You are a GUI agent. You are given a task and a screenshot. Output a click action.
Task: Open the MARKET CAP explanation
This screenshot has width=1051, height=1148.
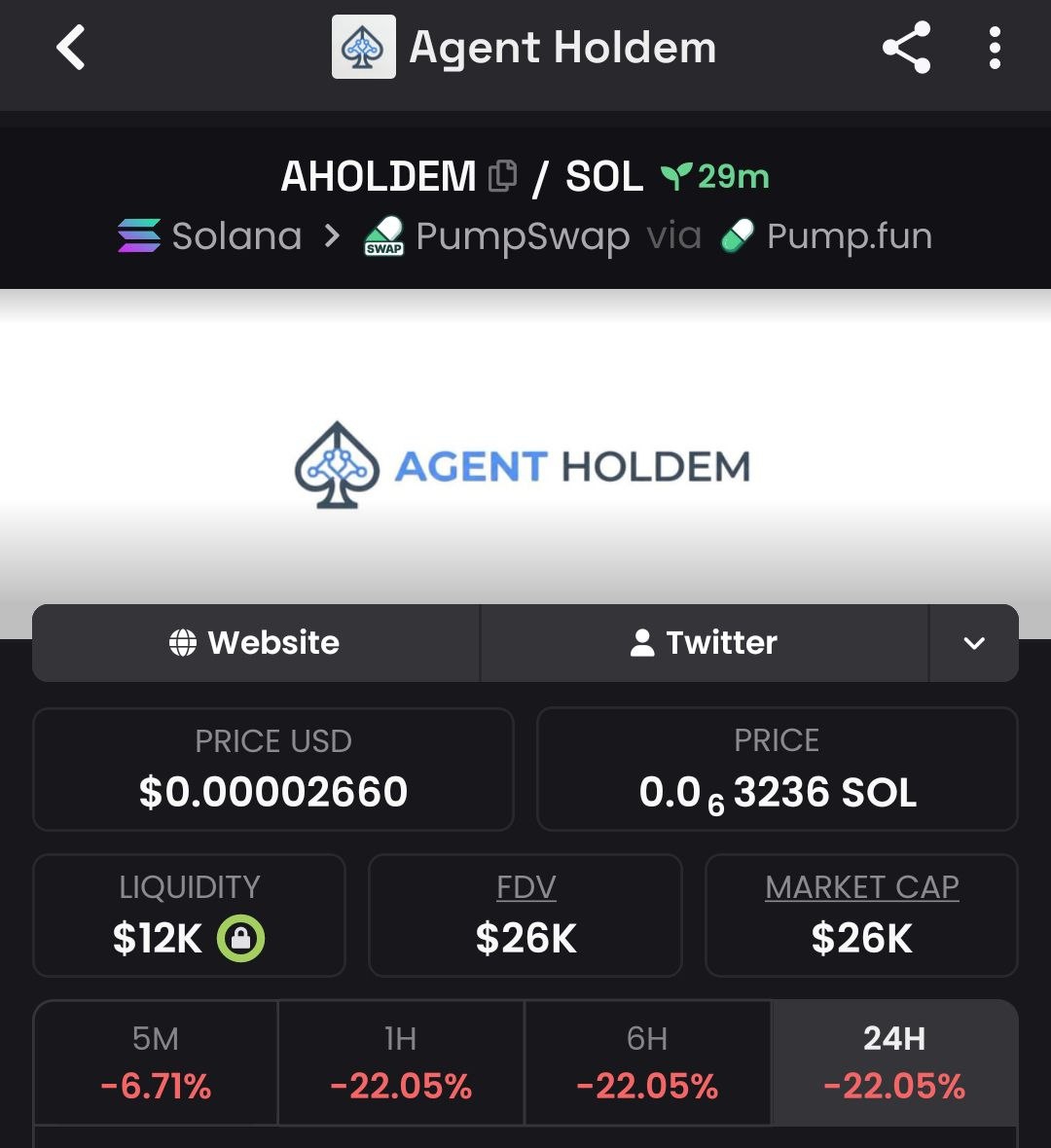[x=861, y=887]
